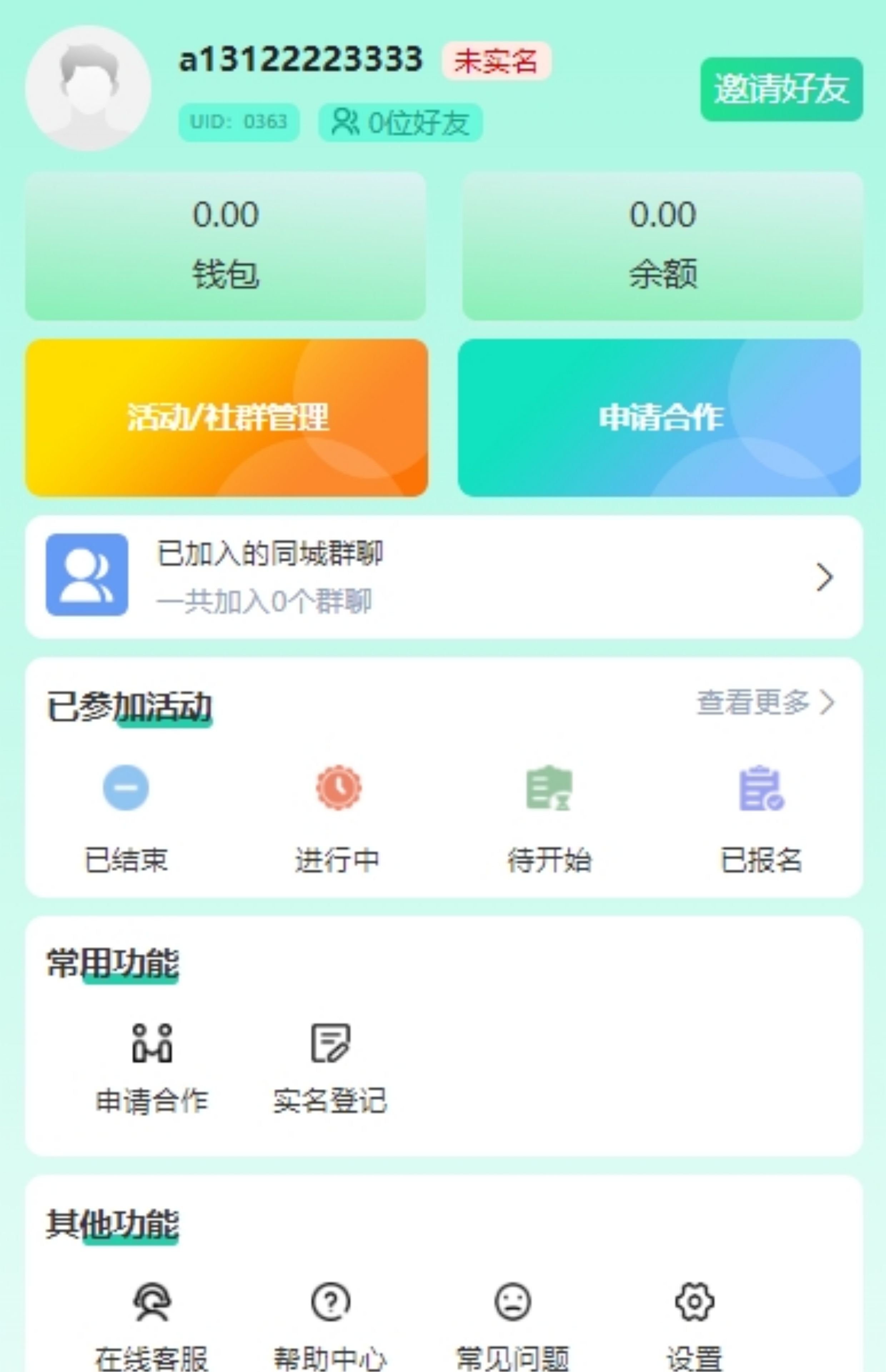Tap the 未实名 verification badge
The height and width of the screenshot is (1372, 886).
click(x=496, y=60)
